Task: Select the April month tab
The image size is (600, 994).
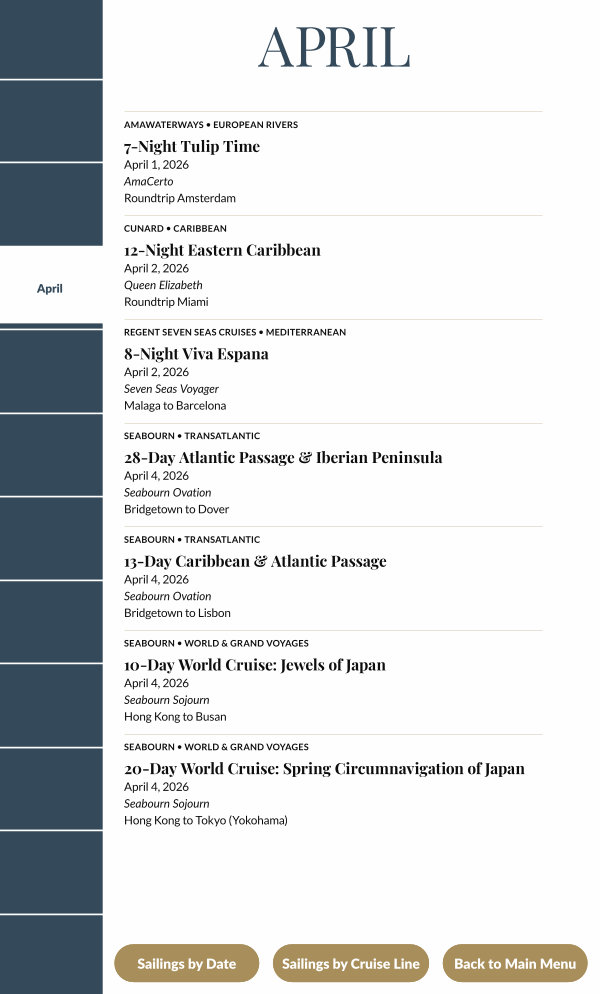Action: coord(50,288)
